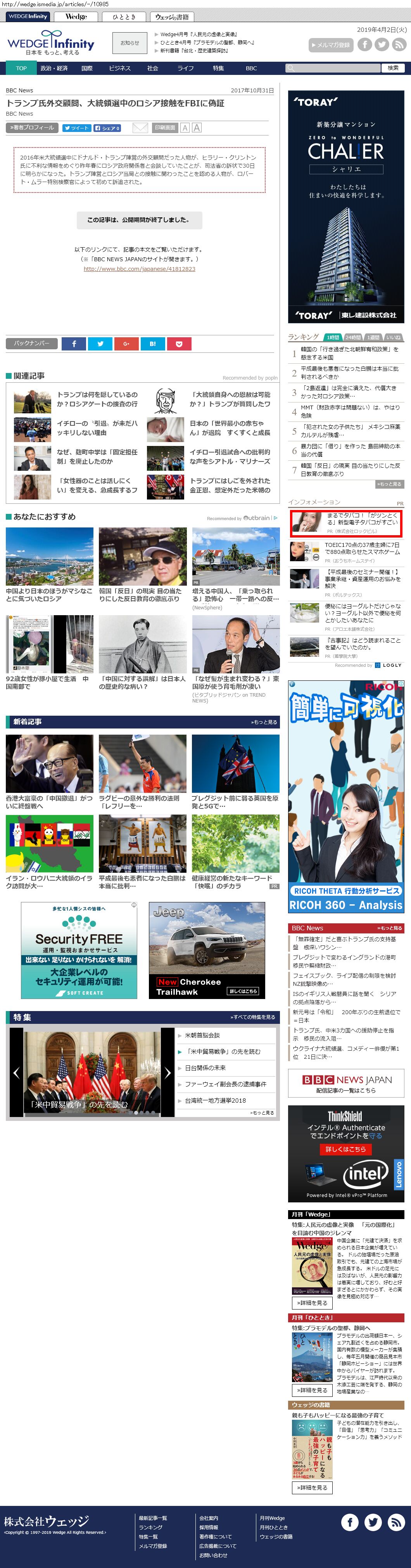The width and height of the screenshot is (411, 1568).
Task: Save the article to Pocket
Action: coord(179,343)
